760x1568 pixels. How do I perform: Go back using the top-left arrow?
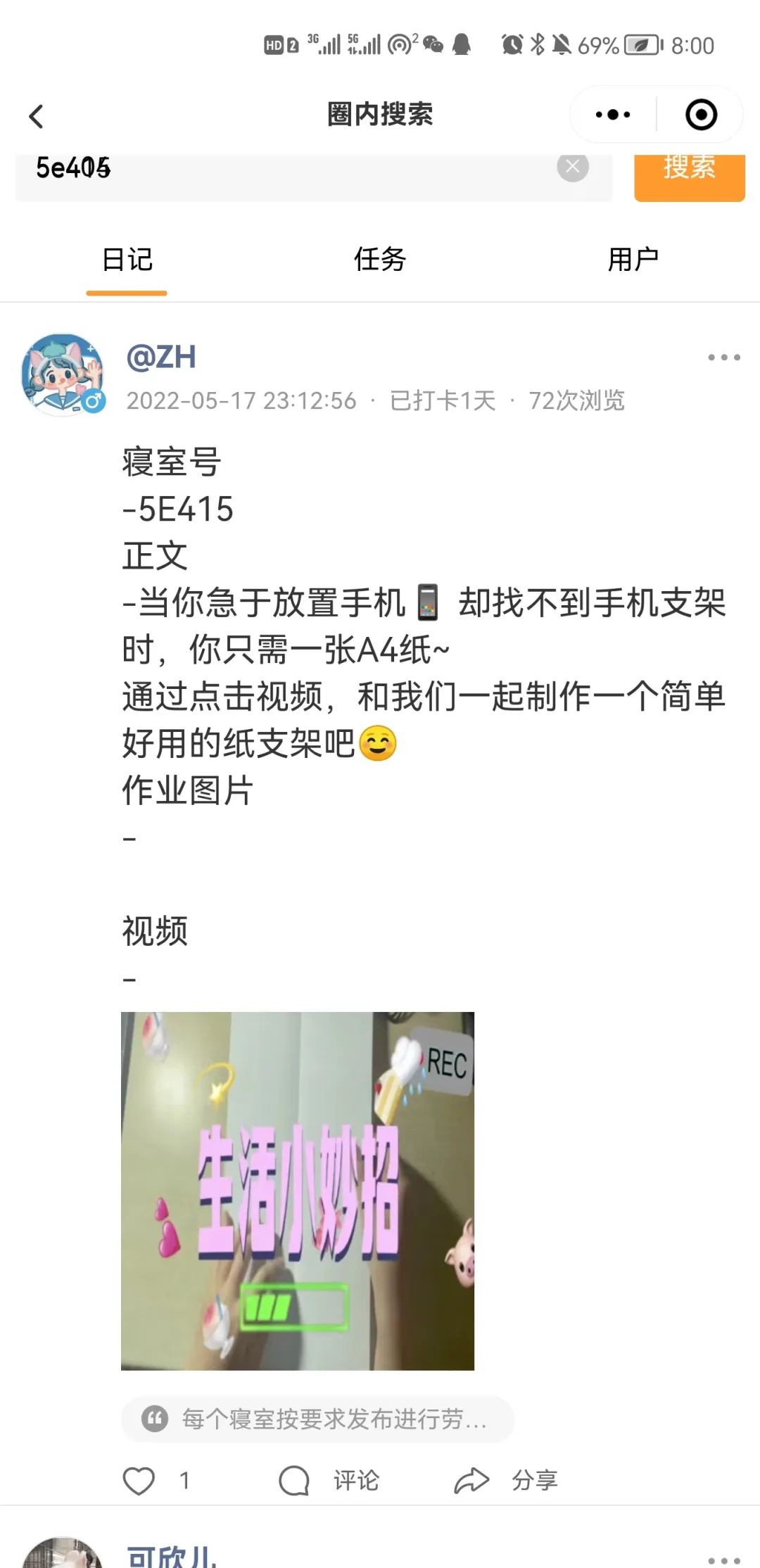37,116
